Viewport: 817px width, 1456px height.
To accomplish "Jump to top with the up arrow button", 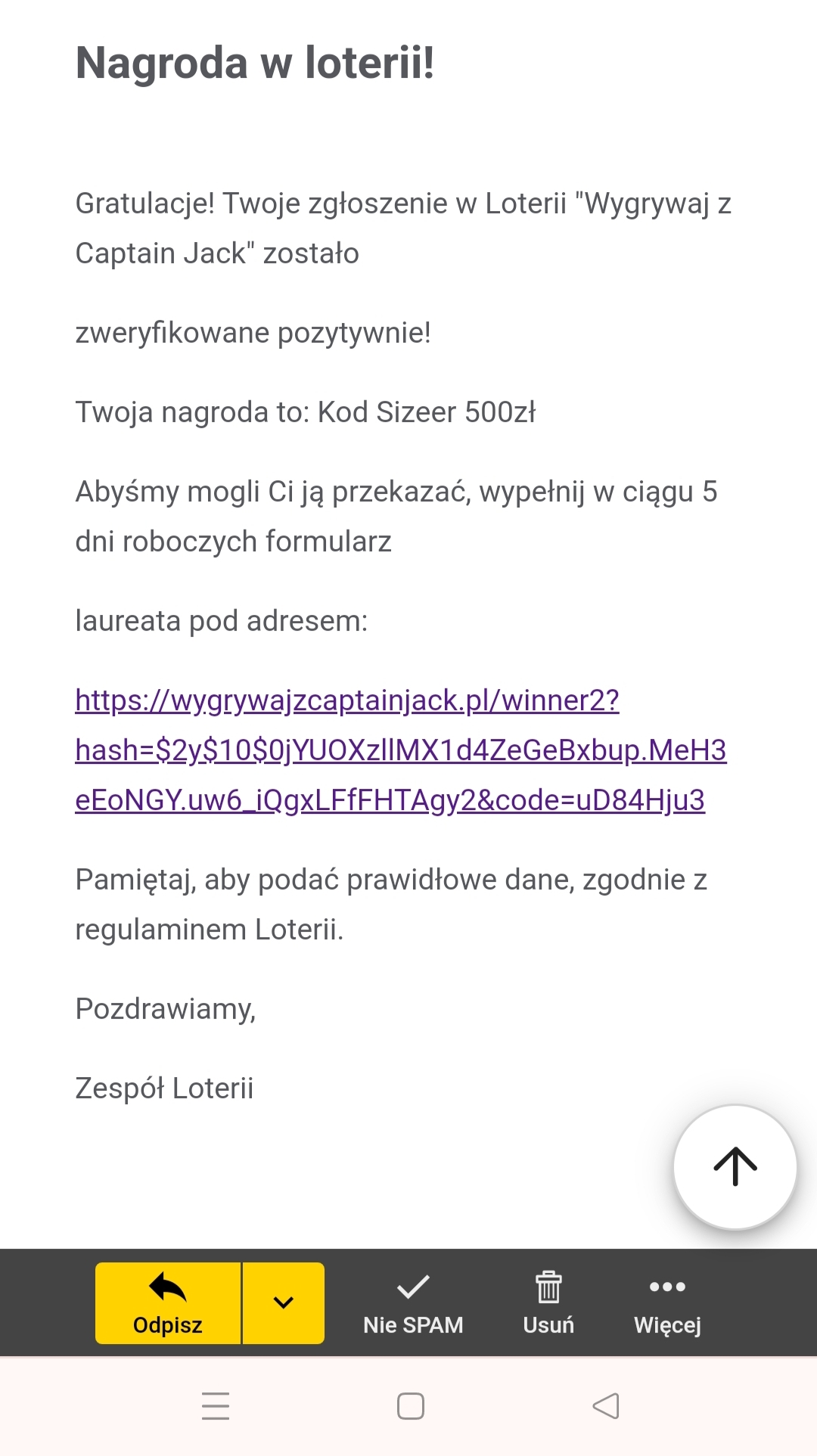I will coord(735,1166).
